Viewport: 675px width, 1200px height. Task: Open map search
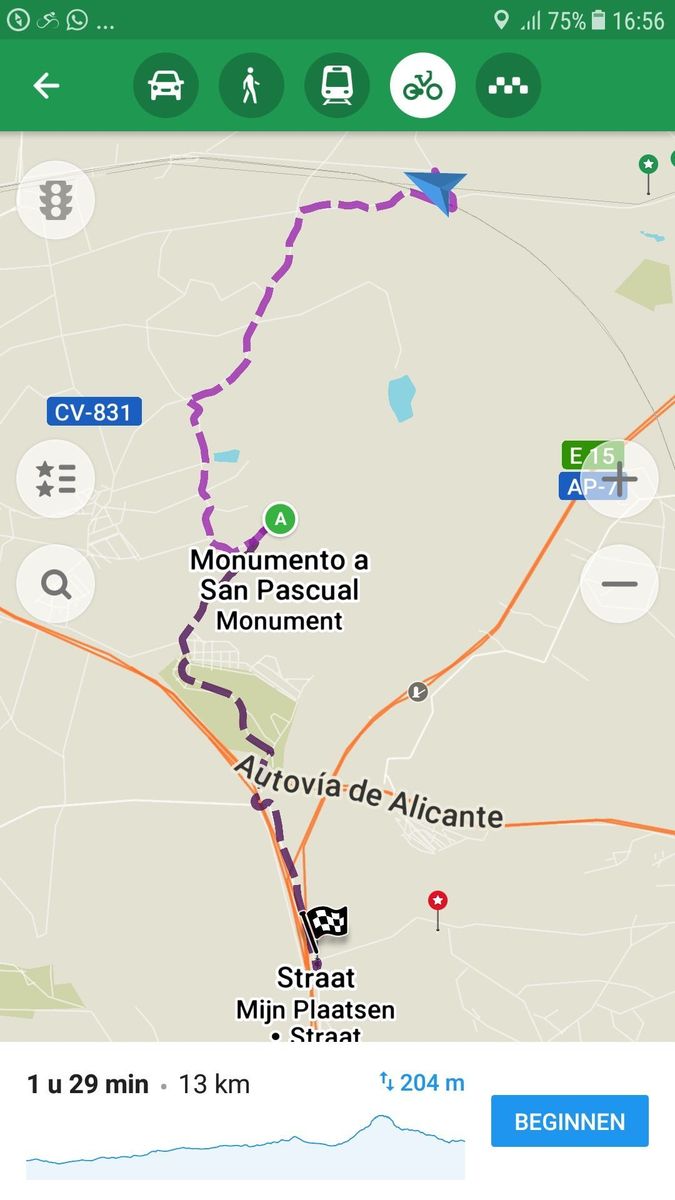click(56, 584)
